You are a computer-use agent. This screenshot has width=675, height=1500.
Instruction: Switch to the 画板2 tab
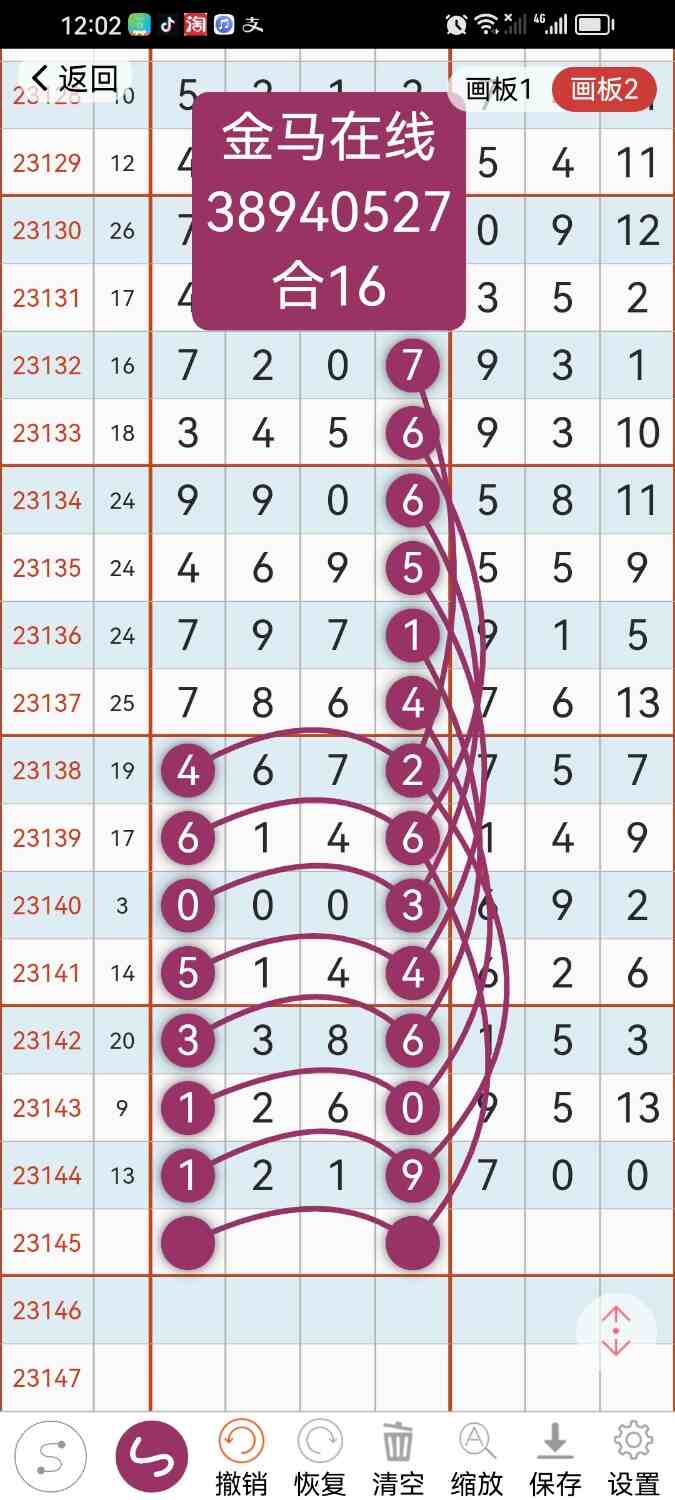point(604,90)
